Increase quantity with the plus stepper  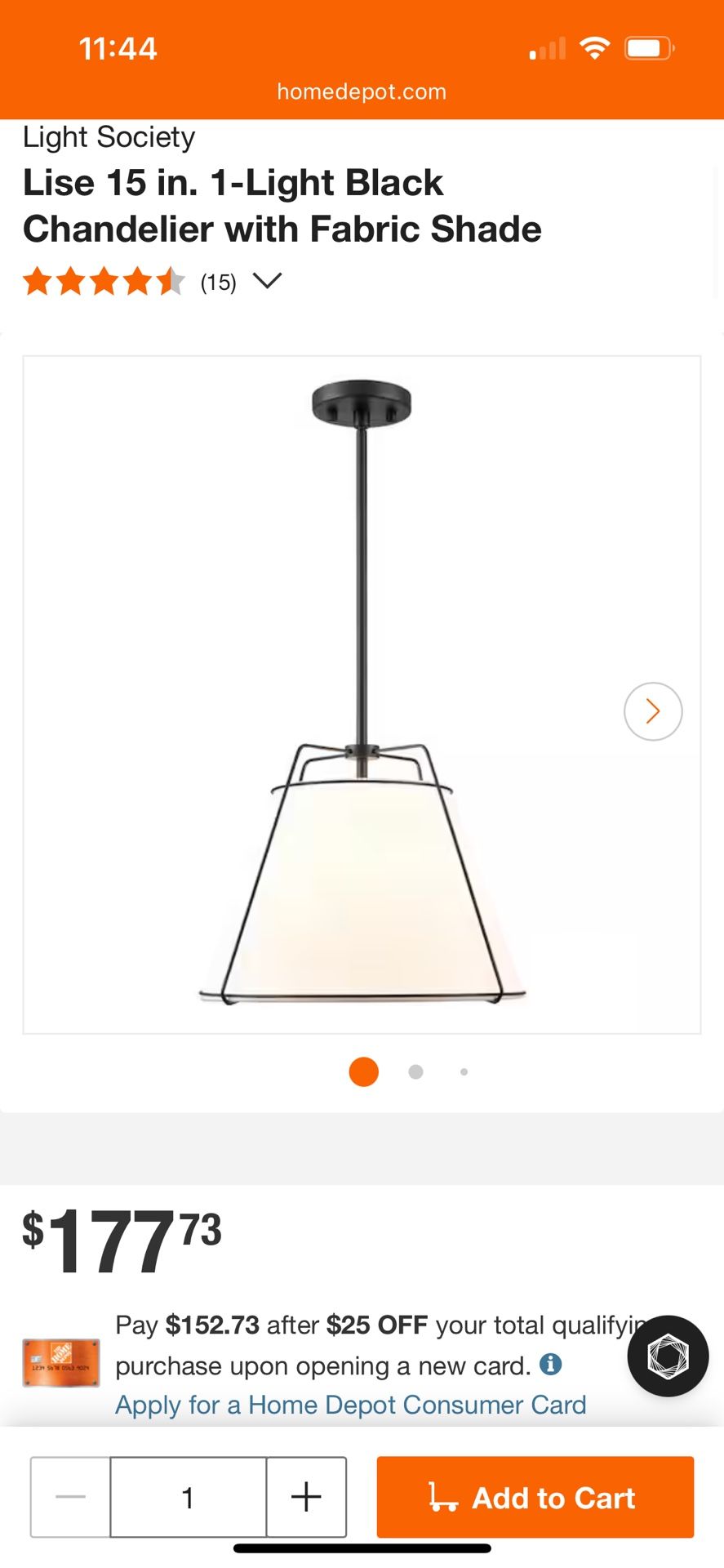(305, 1498)
